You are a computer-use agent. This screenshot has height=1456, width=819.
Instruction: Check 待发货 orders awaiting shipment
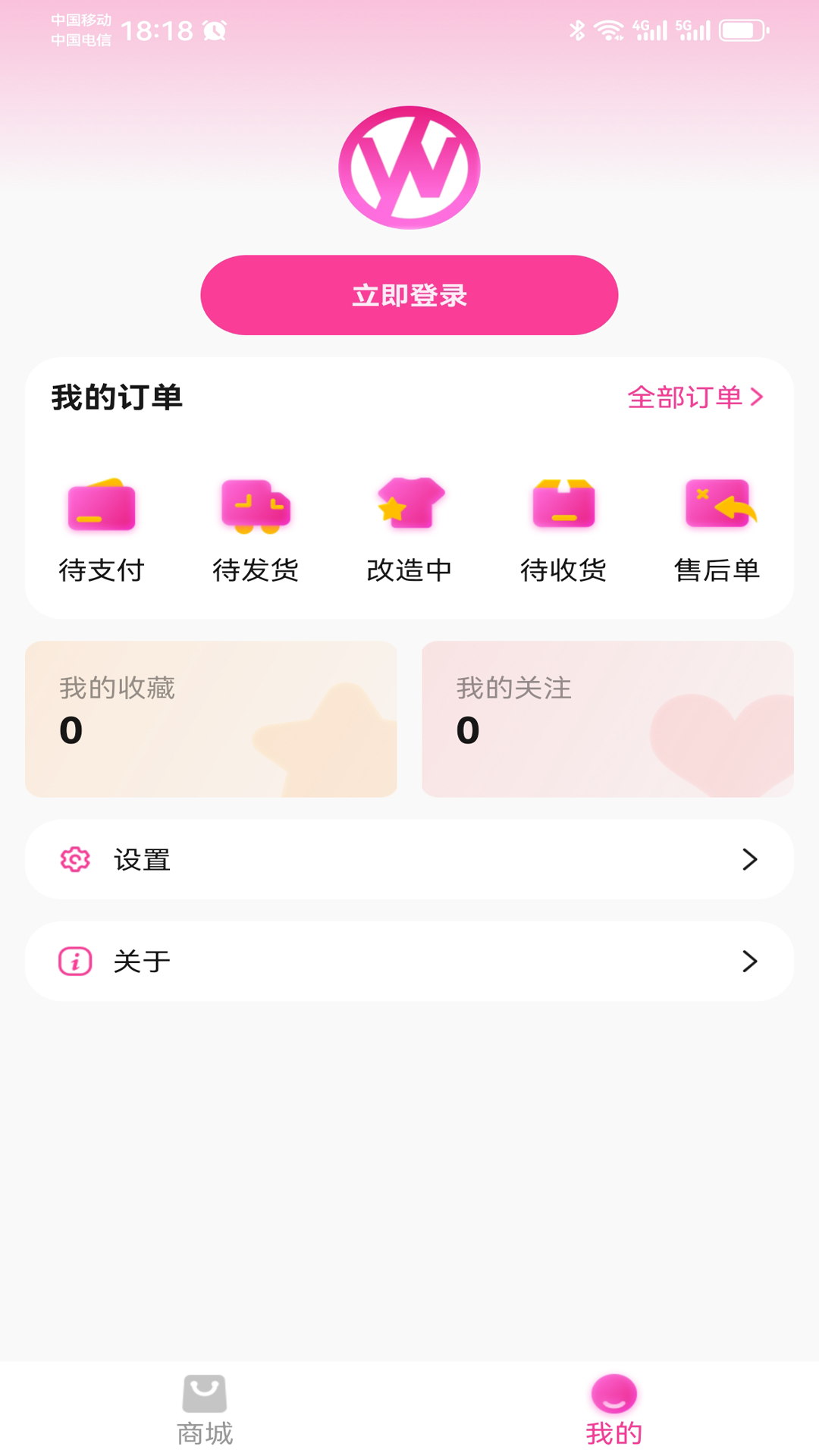click(x=256, y=529)
